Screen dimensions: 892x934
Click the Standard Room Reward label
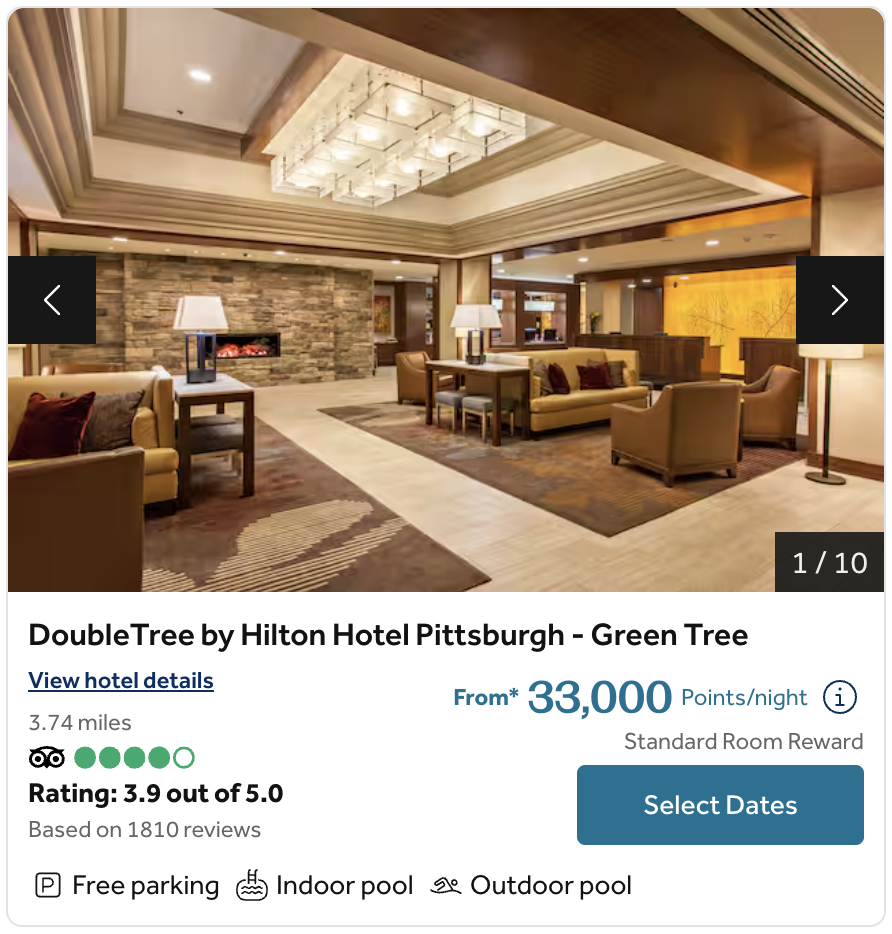744,741
